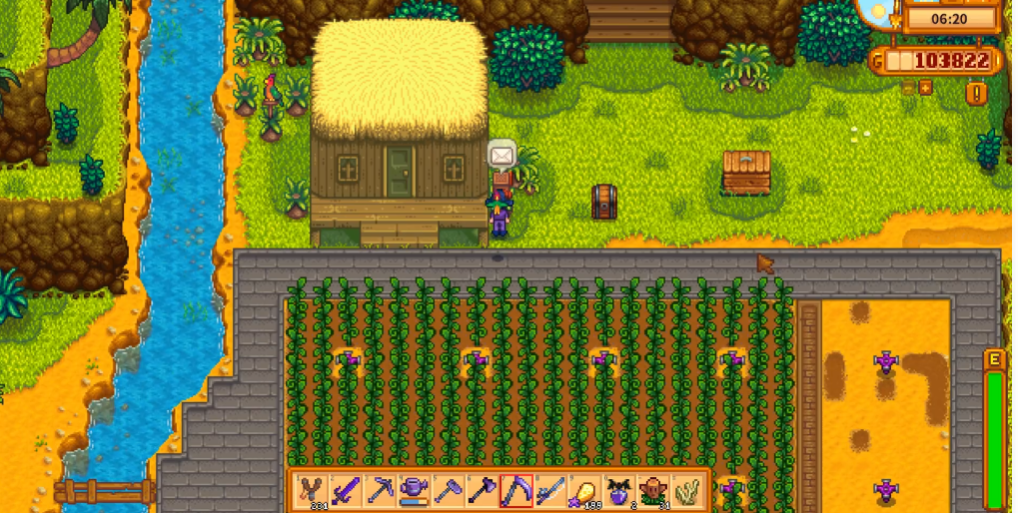The width and height of the screenshot is (1018, 513).
Task: Select the hoe tool
Action: pyautogui.click(x=448, y=489)
